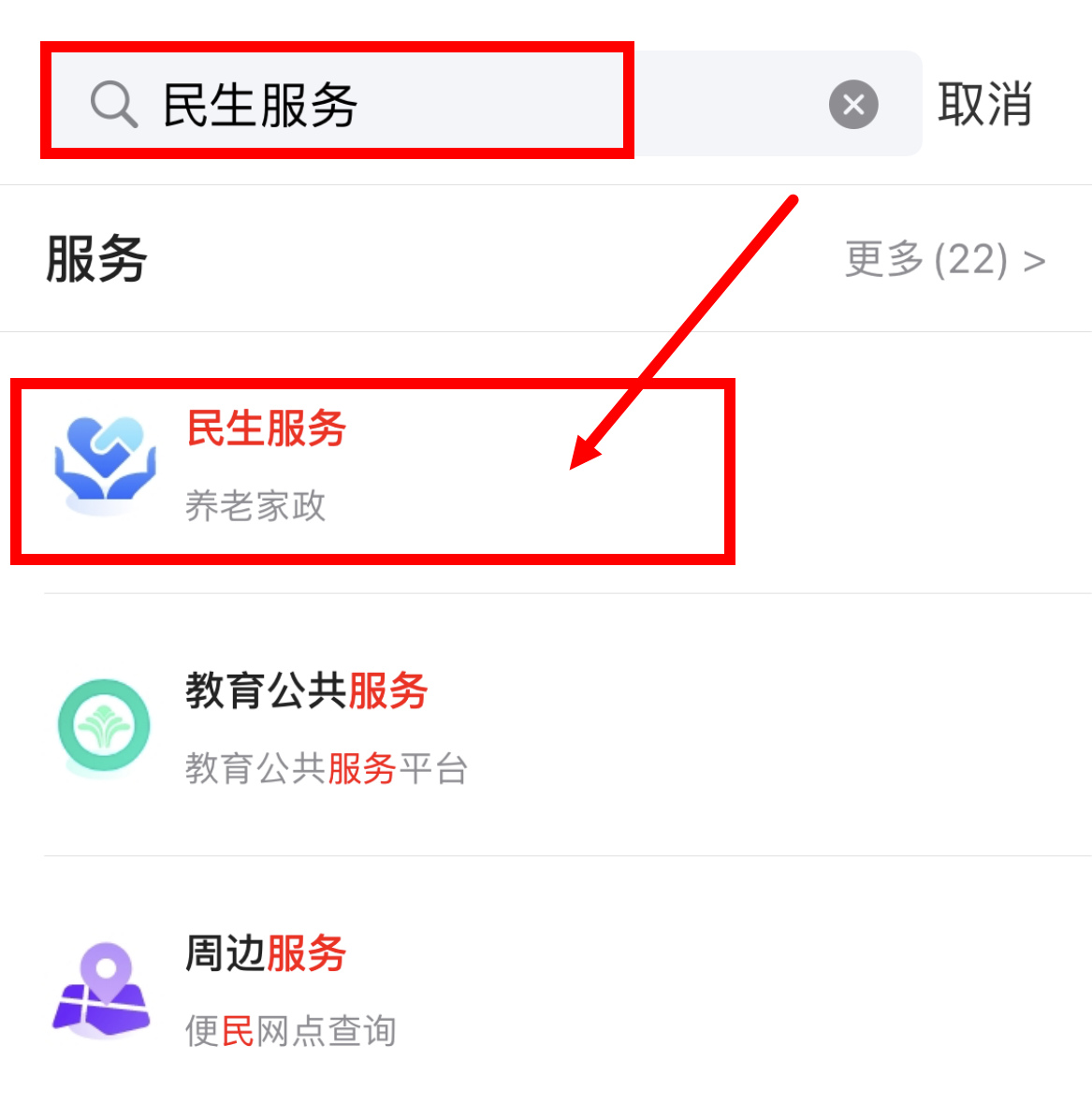Image resolution: width=1092 pixels, height=1104 pixels.
Task: Open the 教育公共服务 result
Action: pos(374,728)
